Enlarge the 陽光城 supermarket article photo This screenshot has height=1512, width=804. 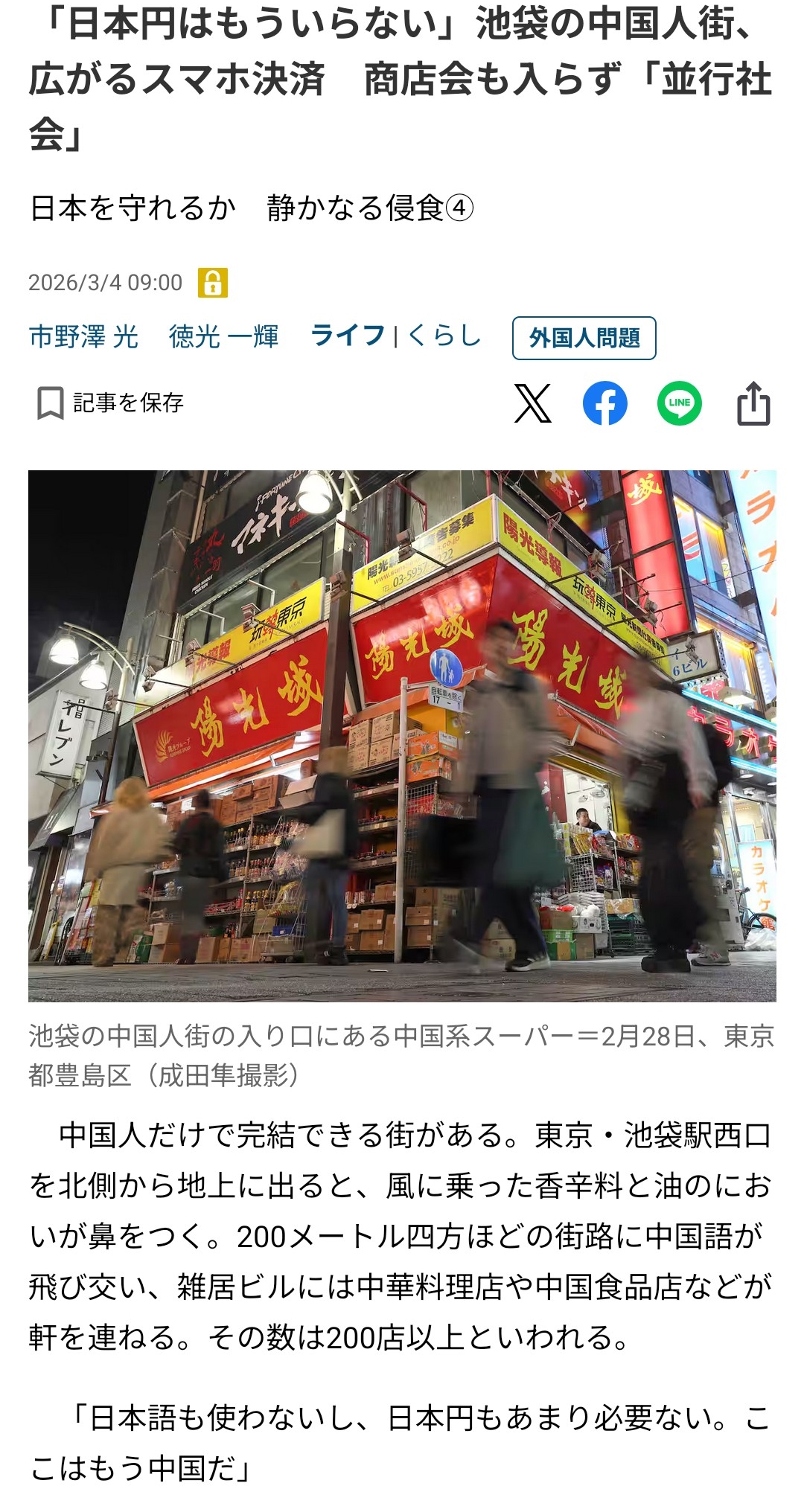pos(402,735)
